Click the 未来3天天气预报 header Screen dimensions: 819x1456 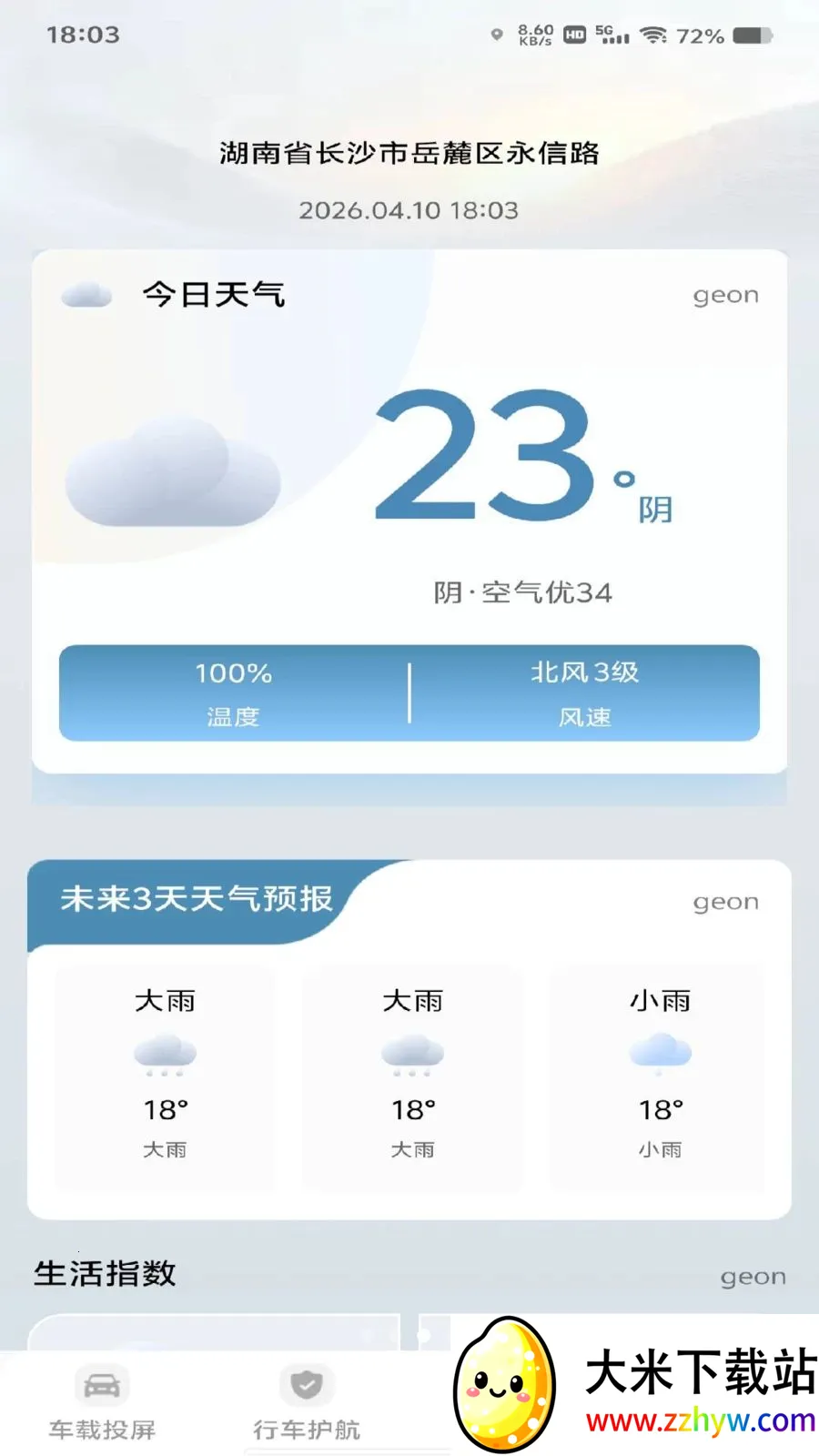198,899
